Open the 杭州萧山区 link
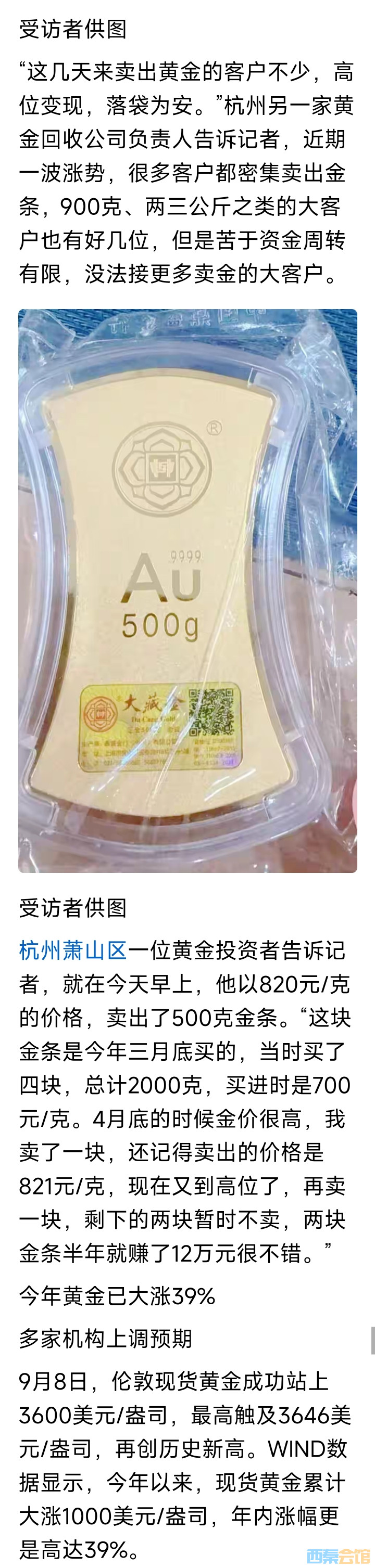This screenshot has height=1568, width=375. (72, 950)
